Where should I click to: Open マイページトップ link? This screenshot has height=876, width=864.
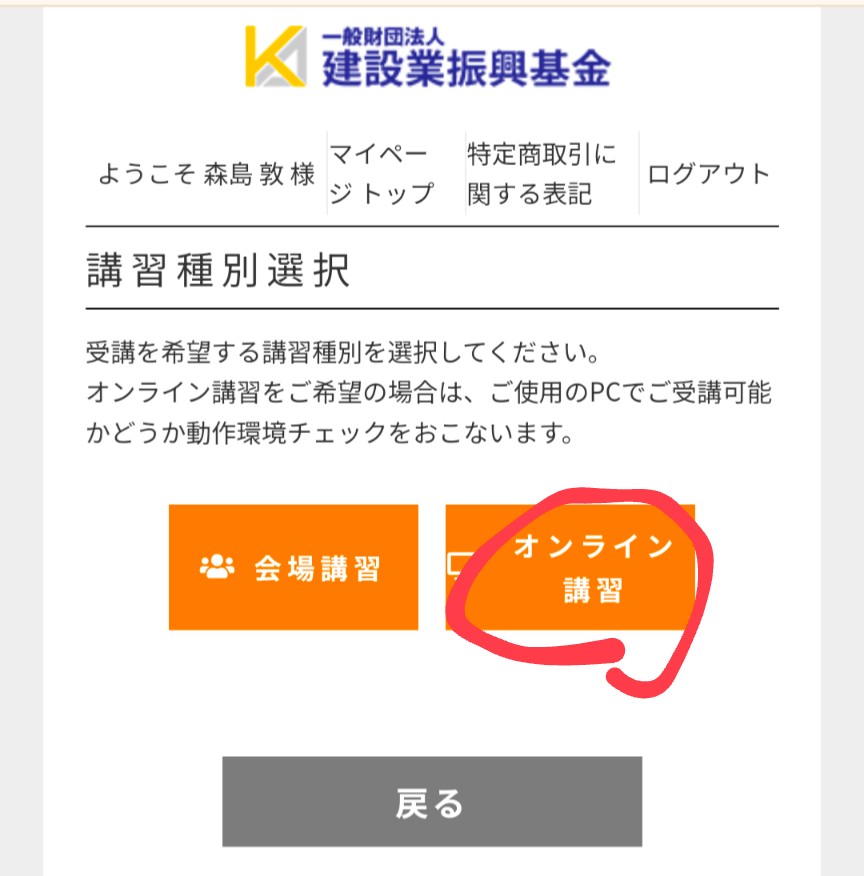click(381, 173)
